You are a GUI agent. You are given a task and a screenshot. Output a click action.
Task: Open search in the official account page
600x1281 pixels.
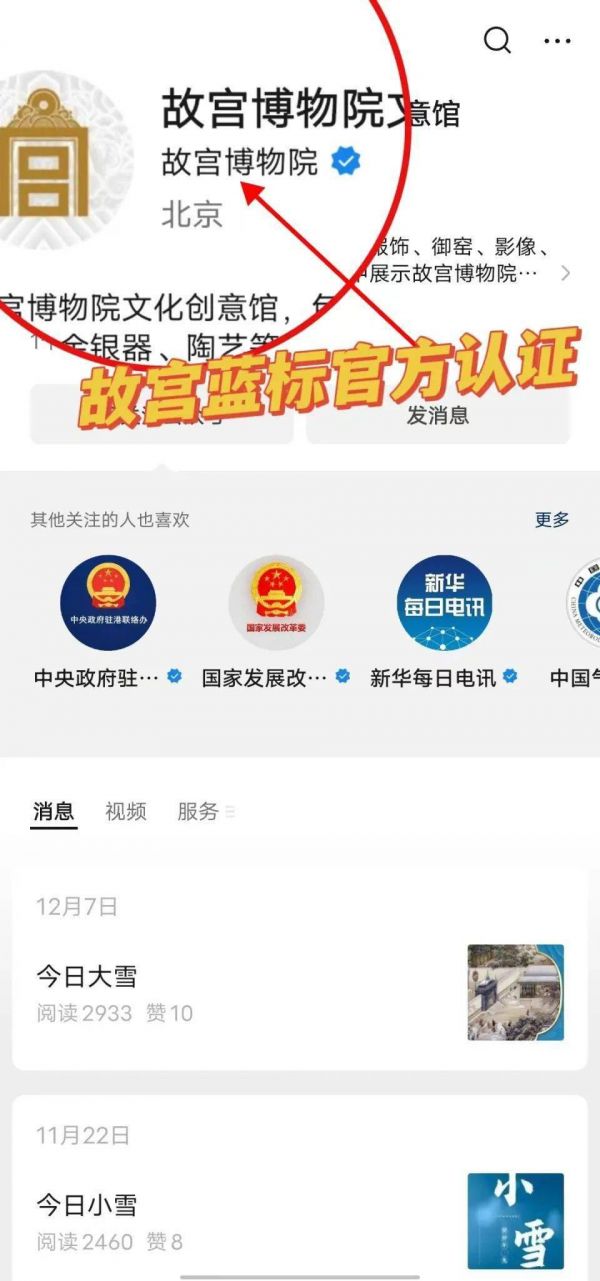(x=497, y=40)
